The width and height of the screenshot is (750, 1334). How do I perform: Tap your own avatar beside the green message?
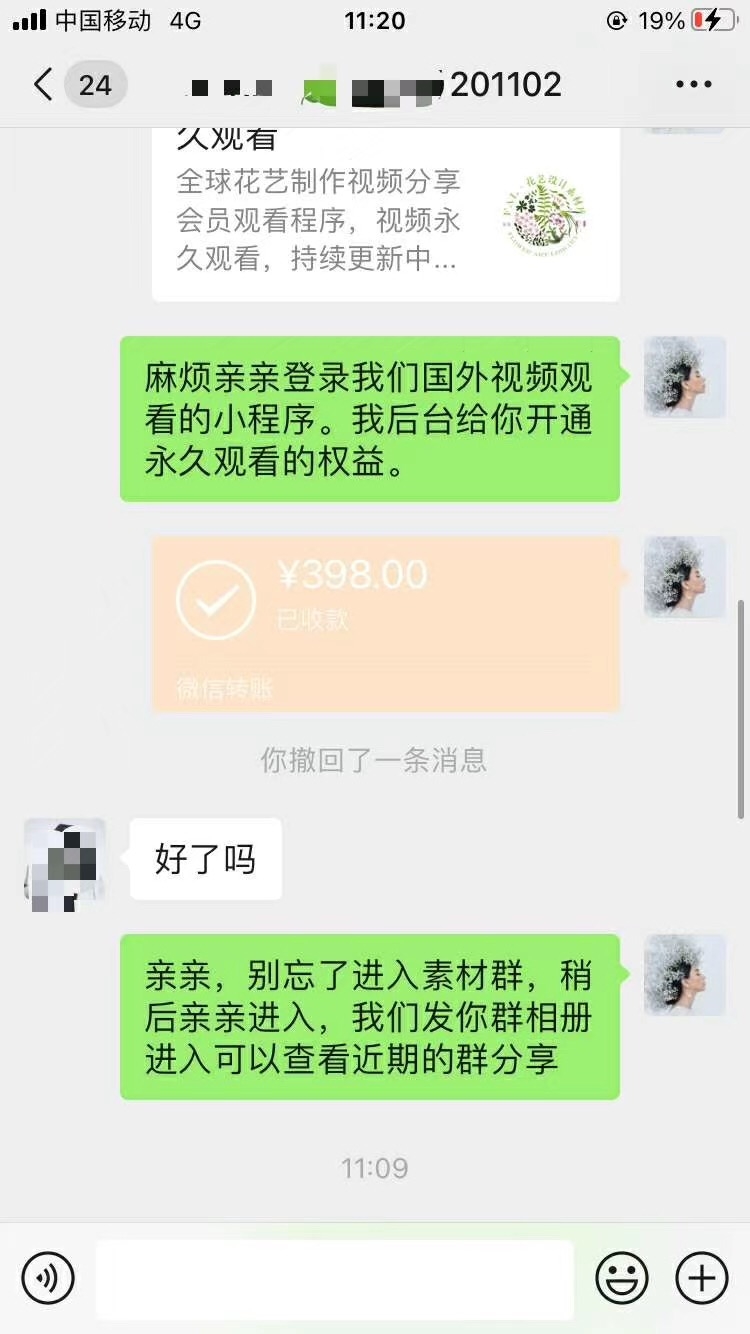[684, 378]
